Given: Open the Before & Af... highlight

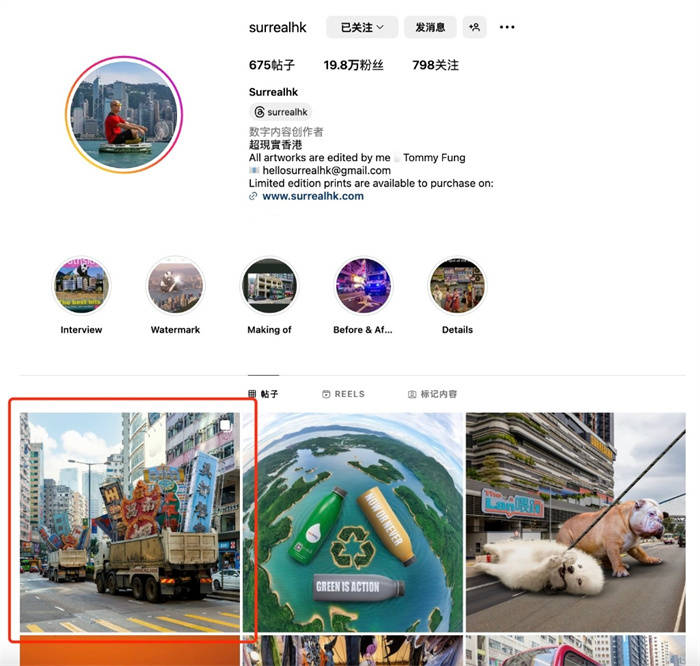Looking at the screenshot, I should coord(363,286).
